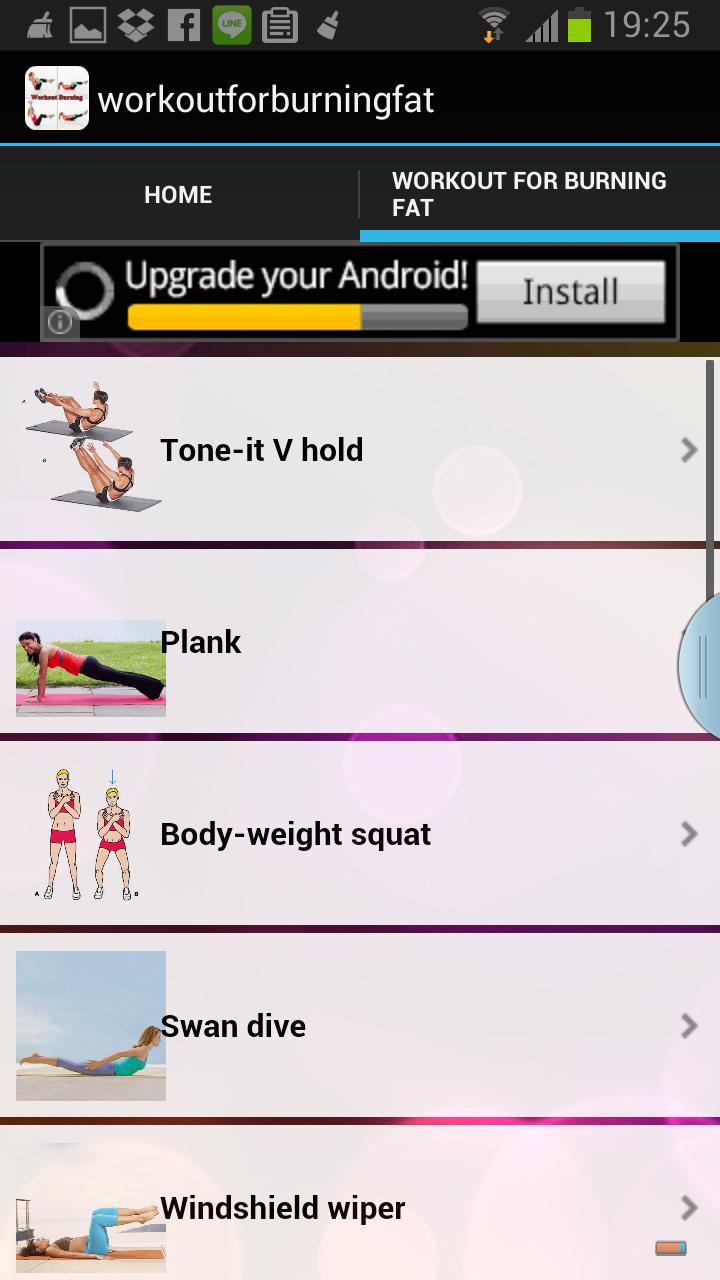This screenshot has height=1280, width=720.
Task: Open the LINE notification icon
Action: tap(231, 24)
